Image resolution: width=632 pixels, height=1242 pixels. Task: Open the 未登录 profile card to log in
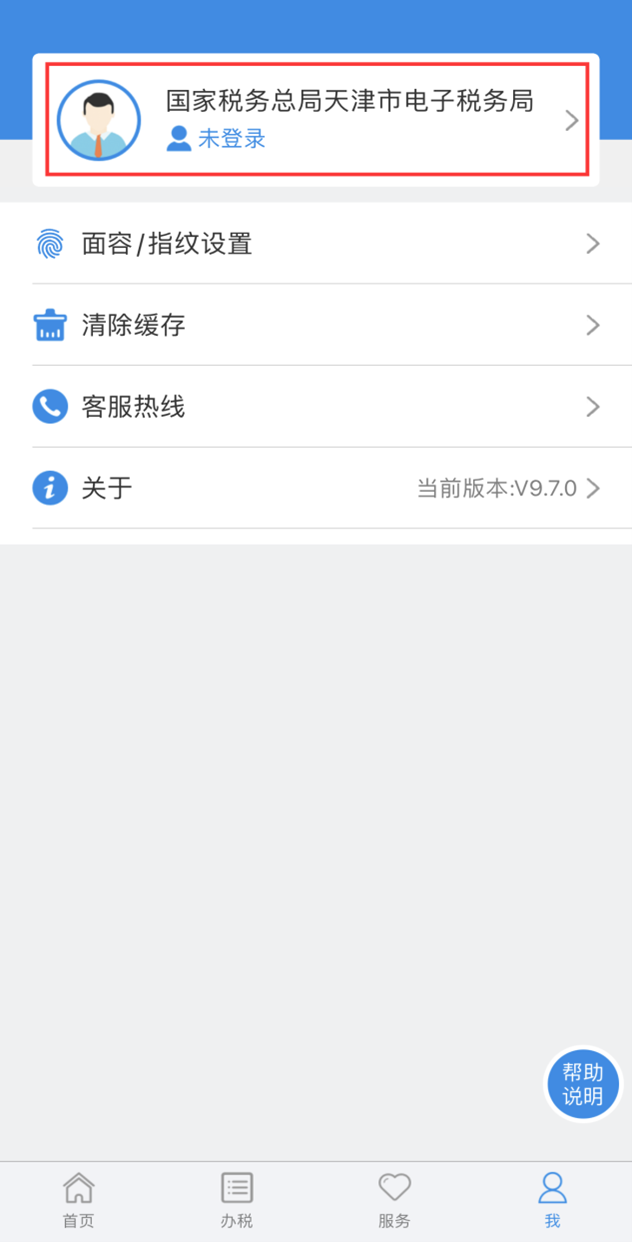[x=316, y=120]
